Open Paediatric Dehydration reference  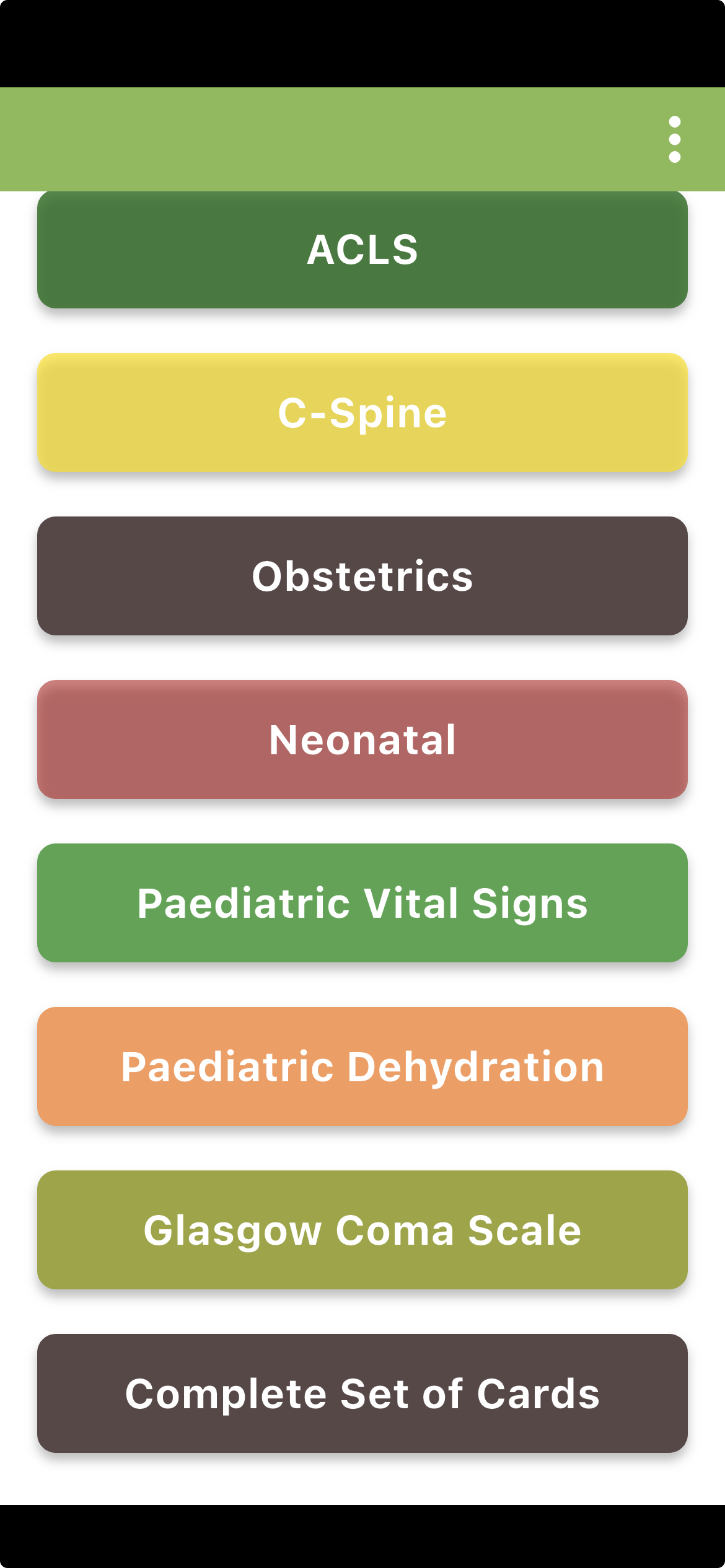(x=362, y=1066)
